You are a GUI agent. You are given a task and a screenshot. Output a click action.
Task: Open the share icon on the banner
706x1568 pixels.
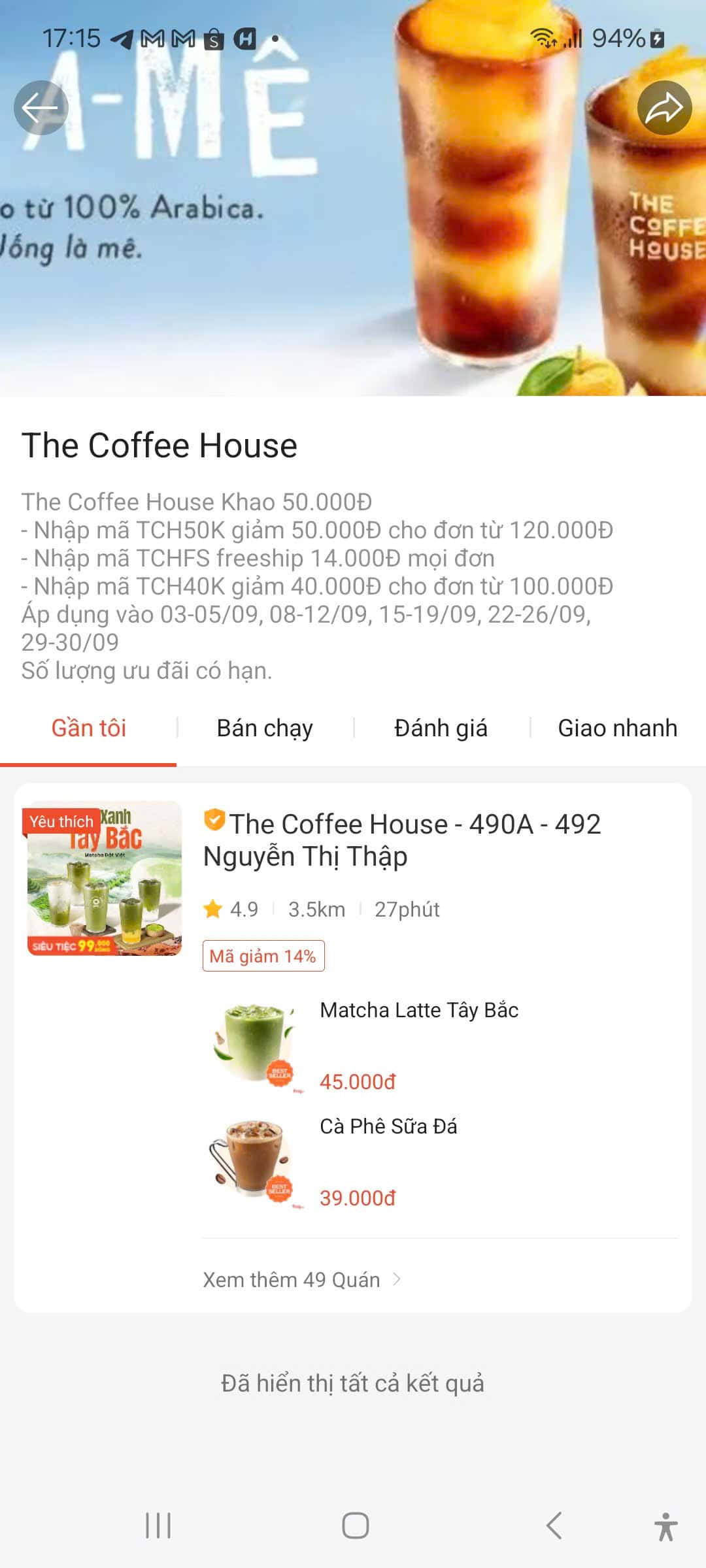pyautogui.click(x=665, y=108)
